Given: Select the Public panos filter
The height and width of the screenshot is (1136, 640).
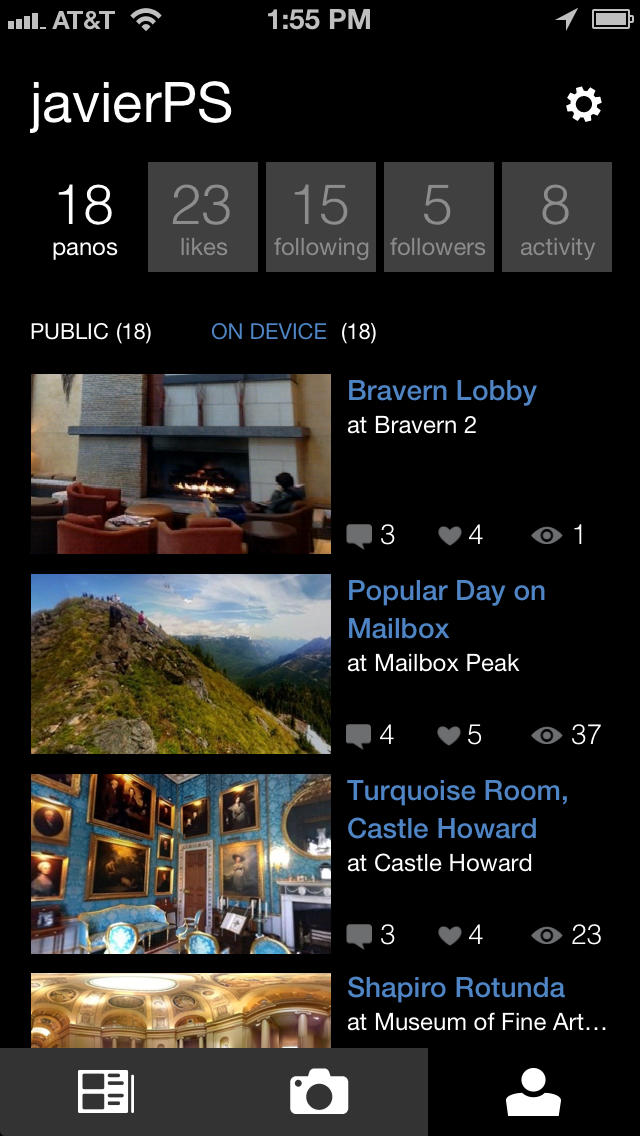Looking at the screenshot, I should pos(91,332).
